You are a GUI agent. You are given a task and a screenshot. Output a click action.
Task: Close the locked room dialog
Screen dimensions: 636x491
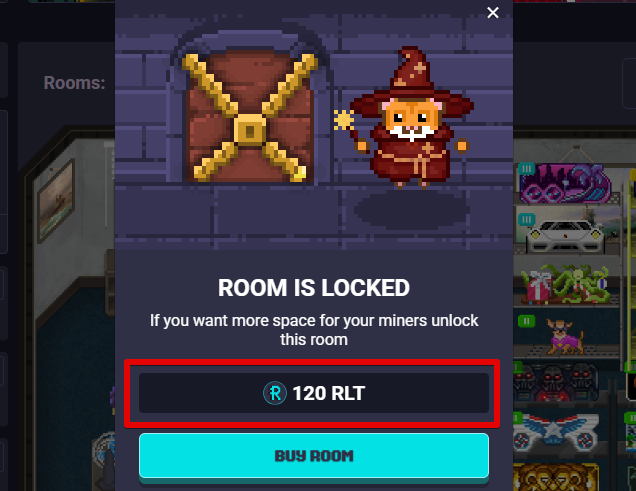click(492, 13)
